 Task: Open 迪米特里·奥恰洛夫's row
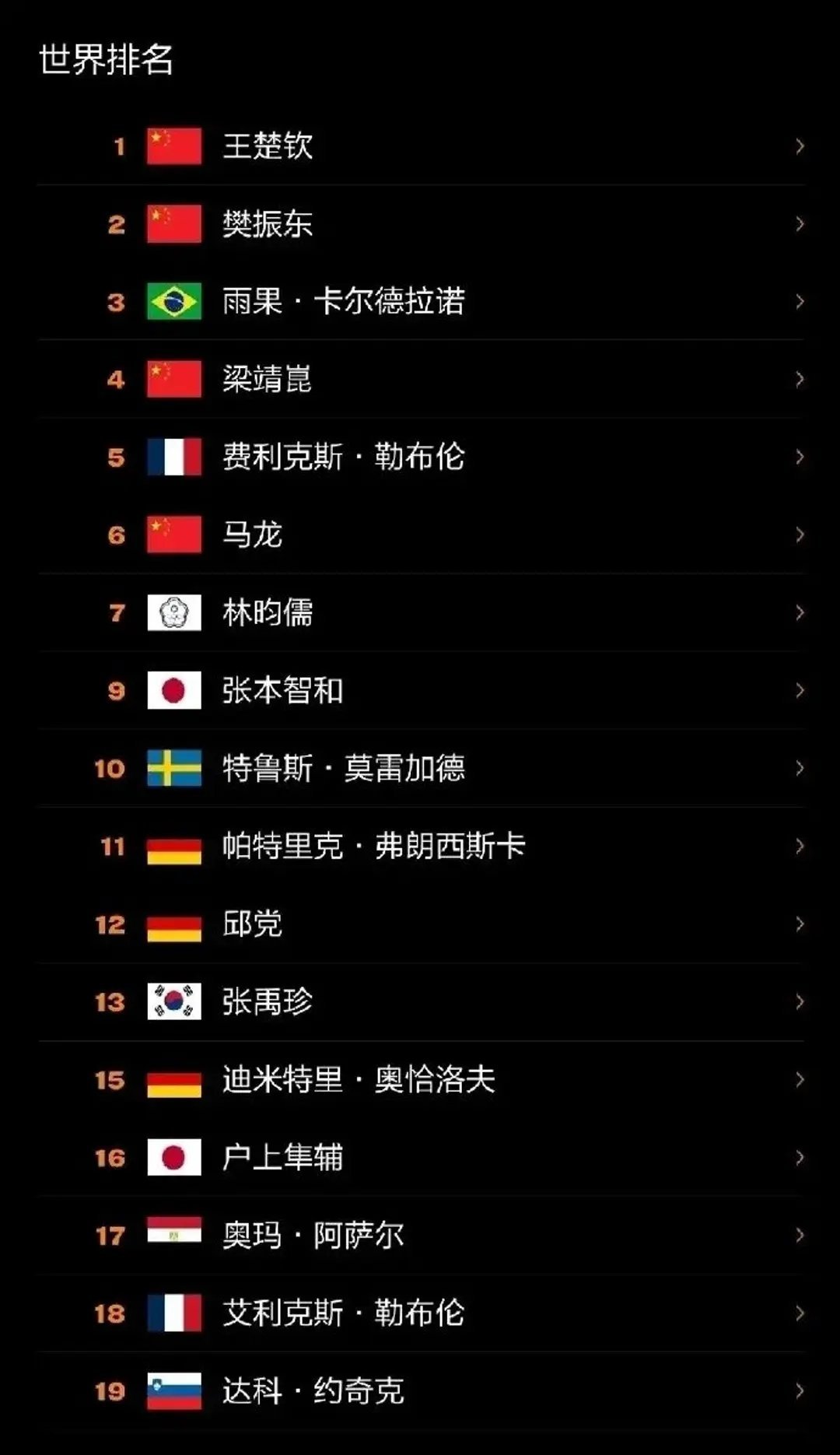pyautogui.click(x=421, y=1079)
